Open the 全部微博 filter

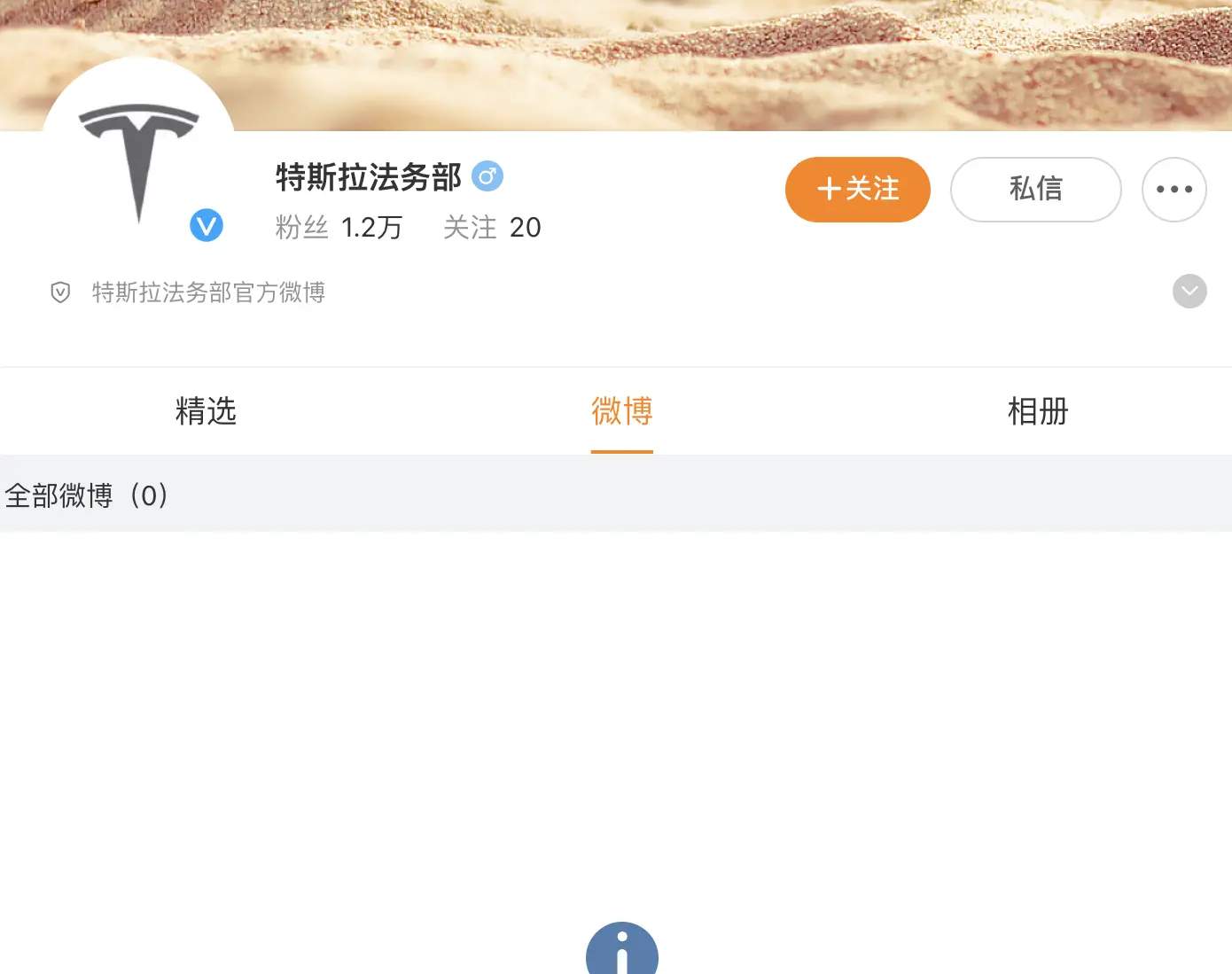click(86, 495)
